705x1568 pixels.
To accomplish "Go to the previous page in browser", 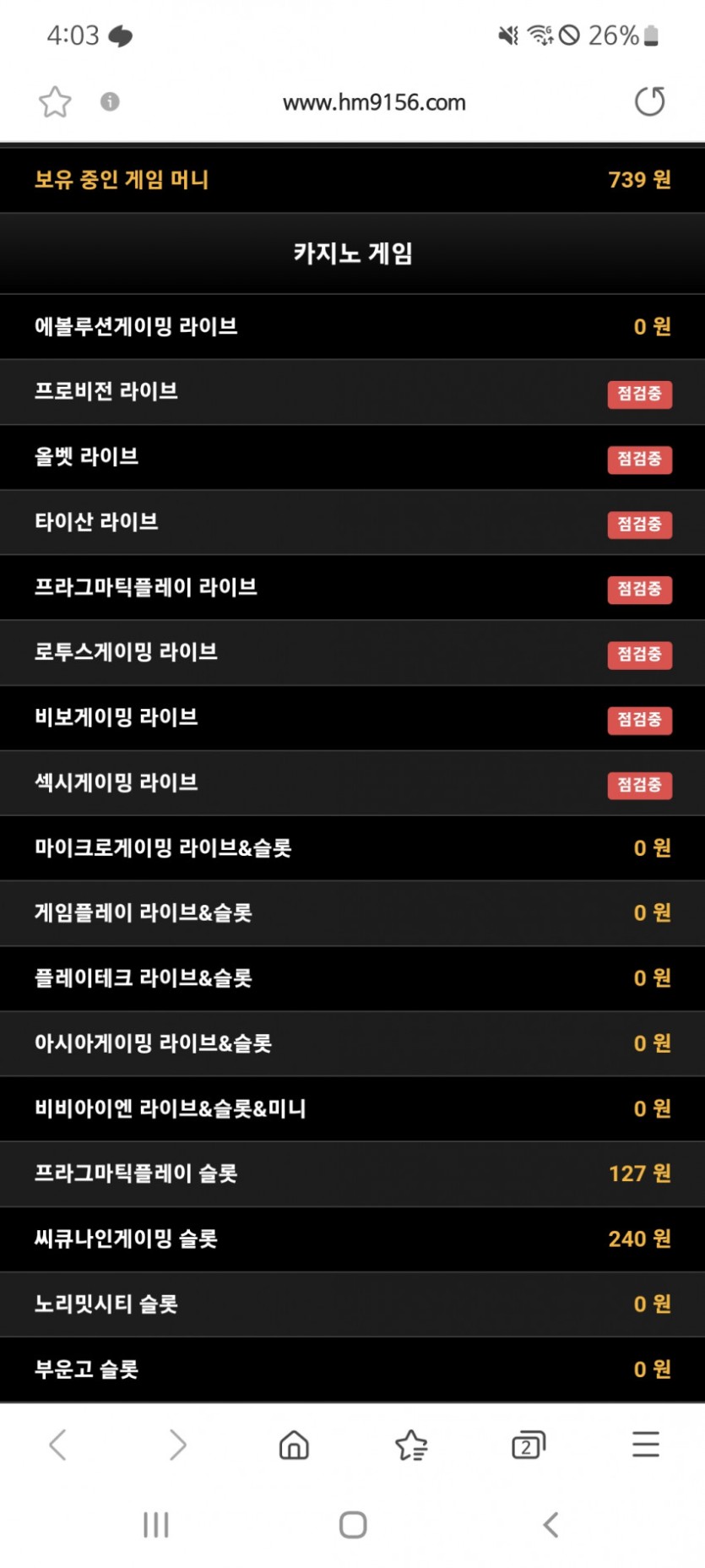I will tap(57, 1445).
